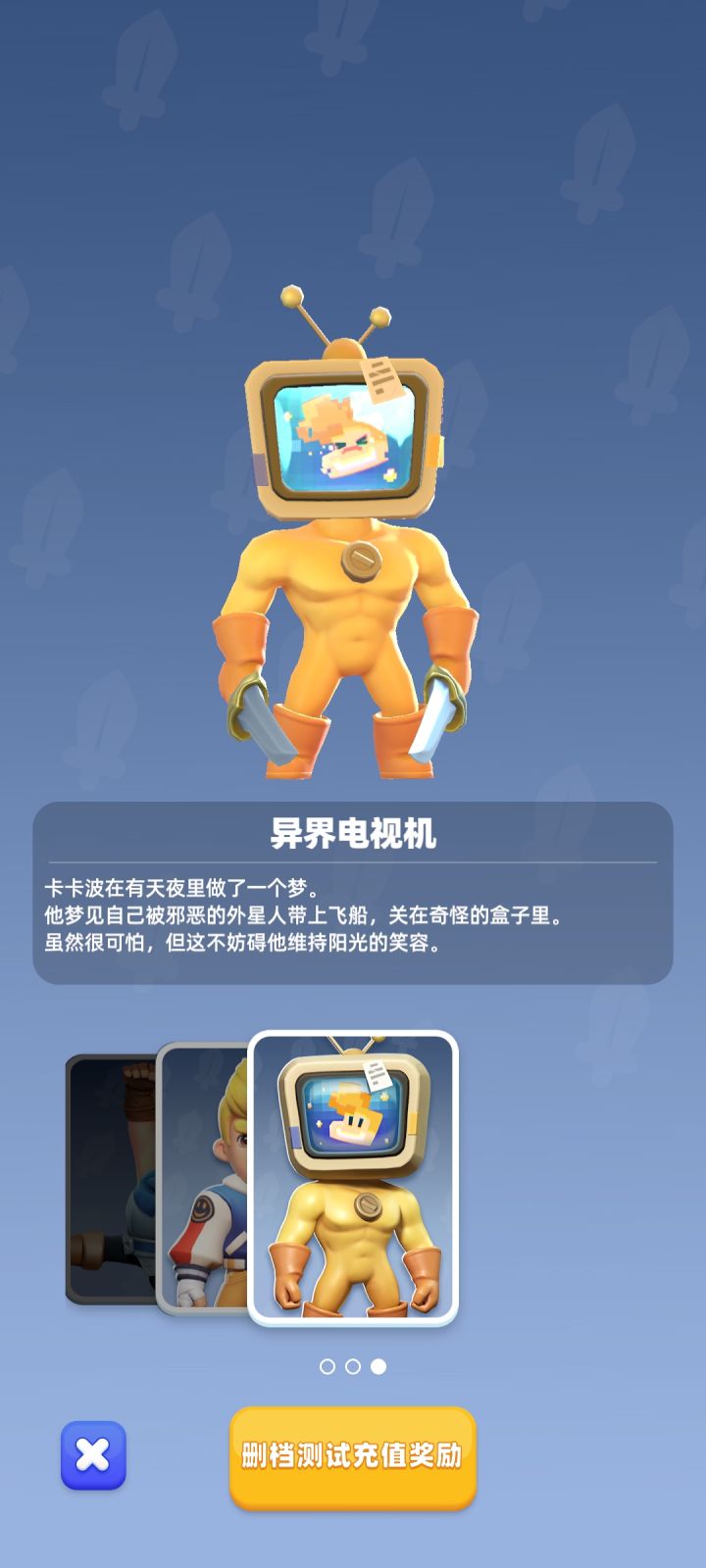Tap the blue X close button
706x1568 pixels.
pyautogui.click(x=93, y=1458)
